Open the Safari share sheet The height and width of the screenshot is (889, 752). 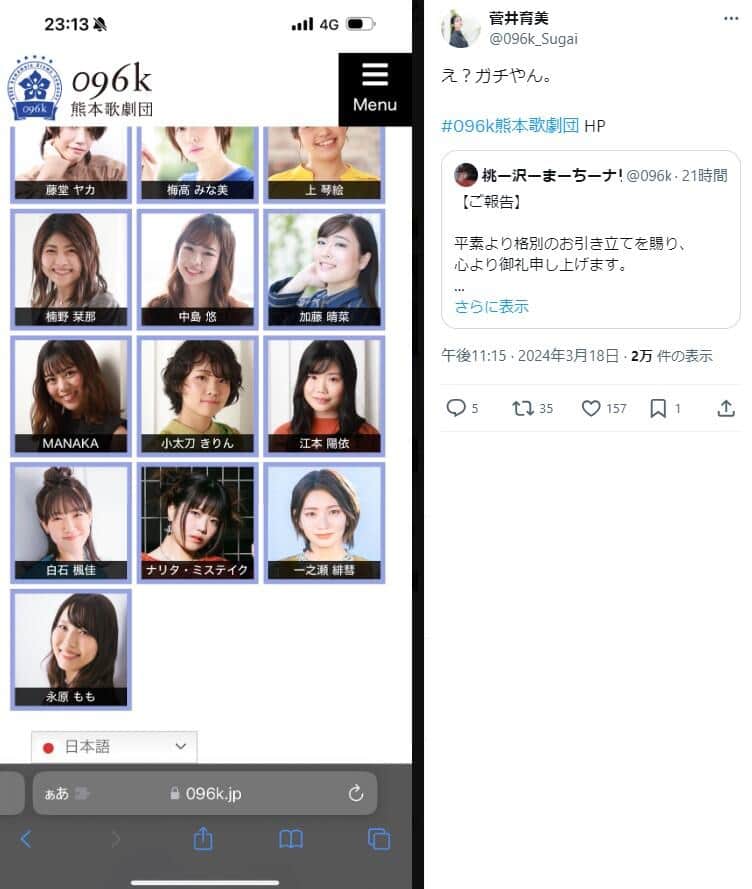tap(203, 839)
